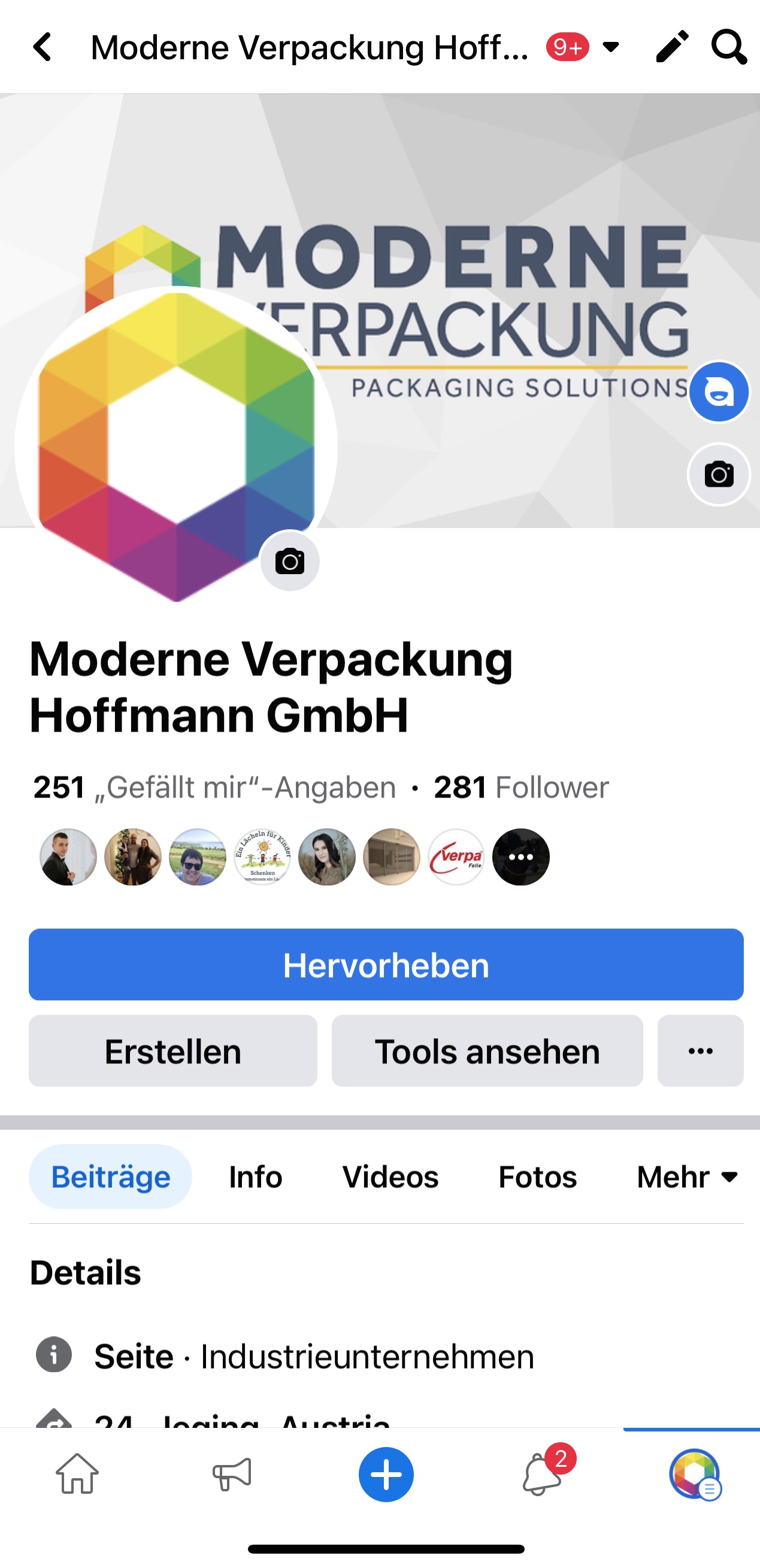Edit cover photo via camera icon
This screenshot has width=760, height=1568.
pos(719,475)
